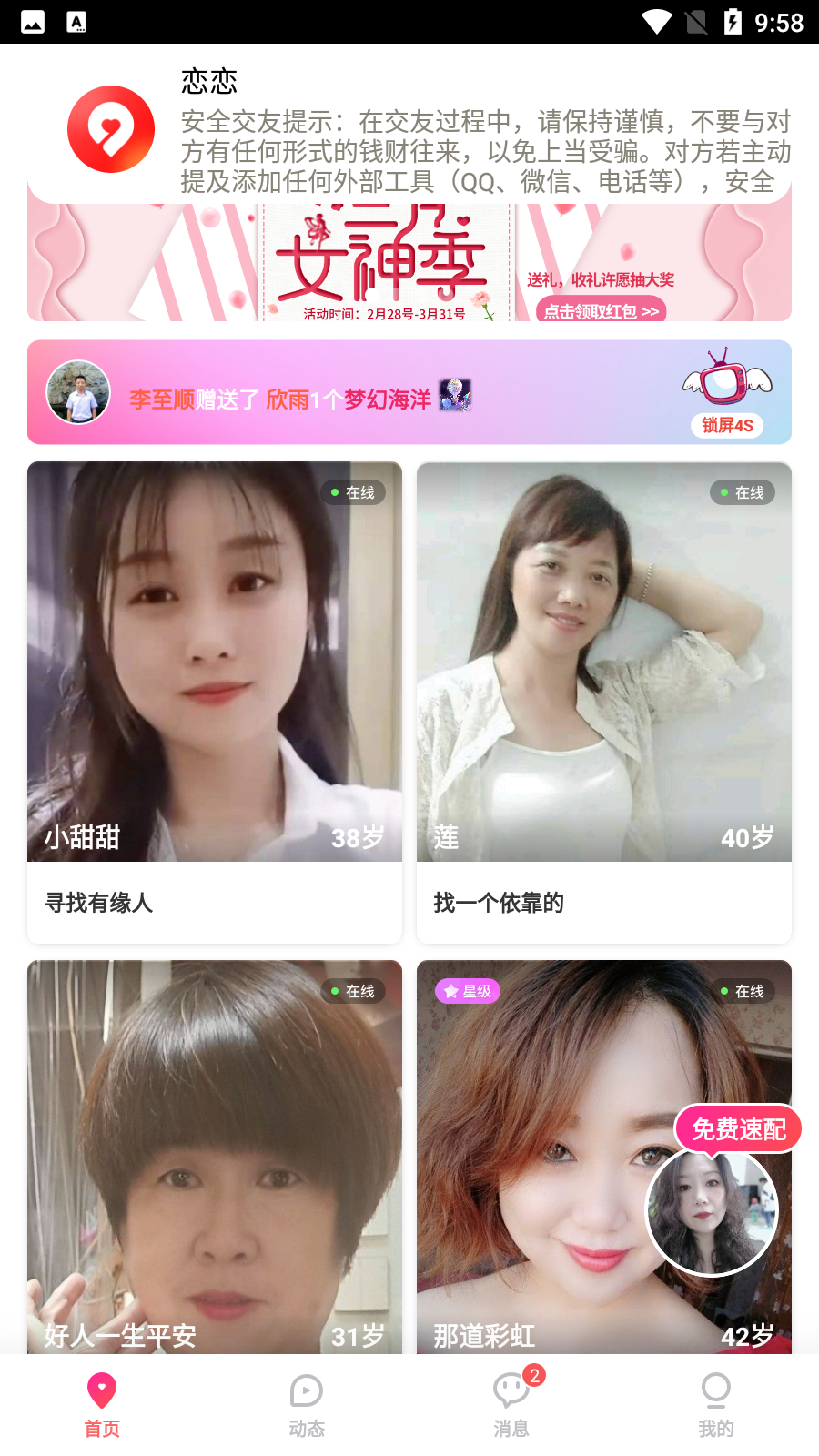Open the 消息 tab
Screen dimensions: 819x1456
click(511, 1405)
